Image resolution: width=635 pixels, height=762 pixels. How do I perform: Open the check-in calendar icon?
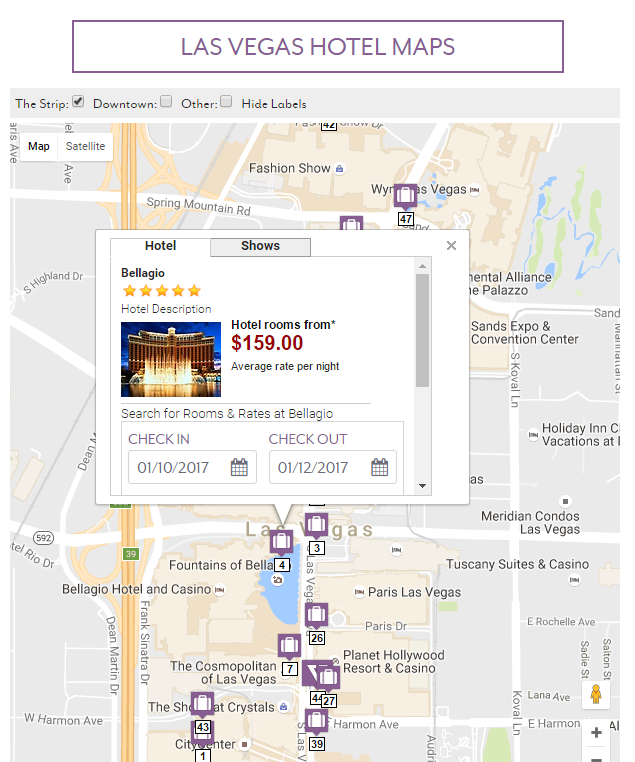tap(239, 467)
